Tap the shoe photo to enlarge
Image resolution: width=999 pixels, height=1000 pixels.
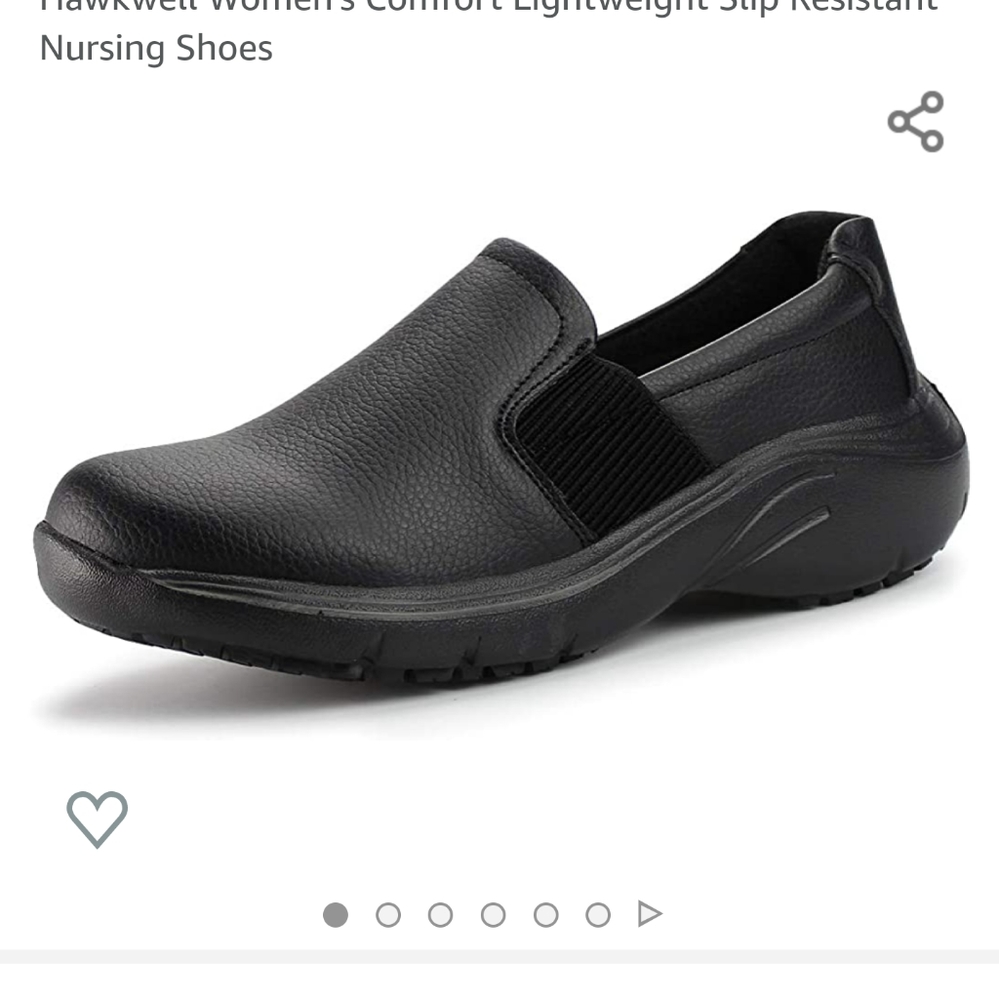(x=500, y=450)
